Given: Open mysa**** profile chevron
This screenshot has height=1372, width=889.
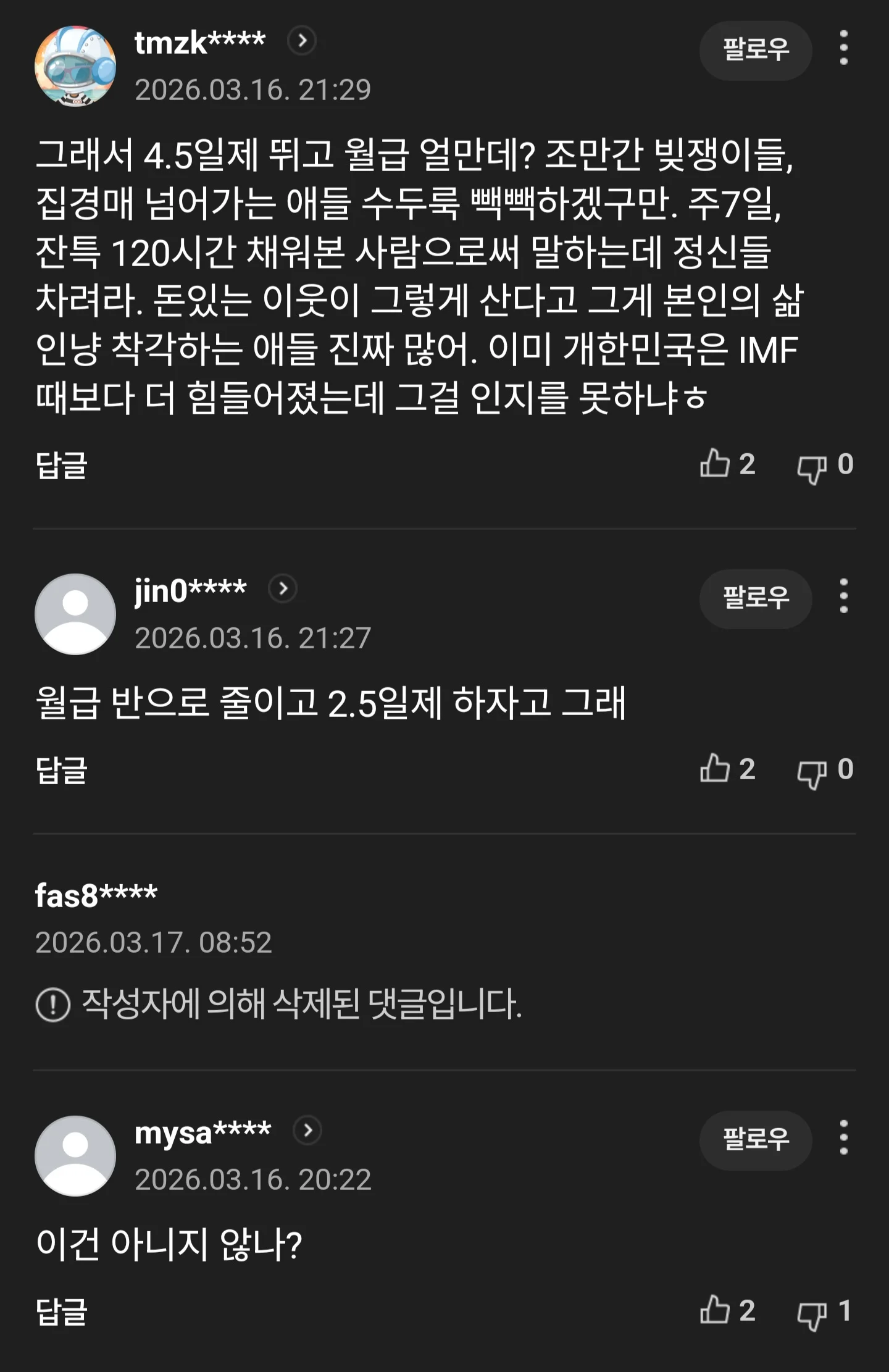Looking at the screenshot, I should click(x=307, y=1131).
